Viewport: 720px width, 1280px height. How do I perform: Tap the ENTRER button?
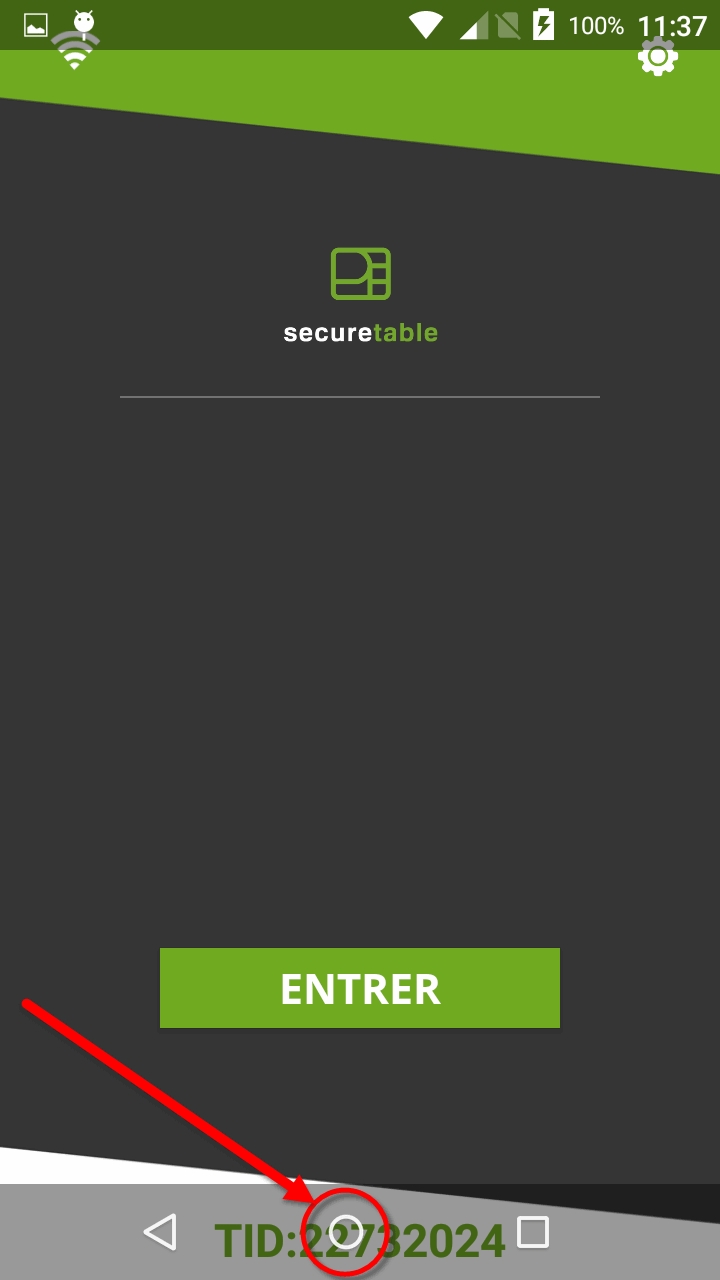click(360, 988)
